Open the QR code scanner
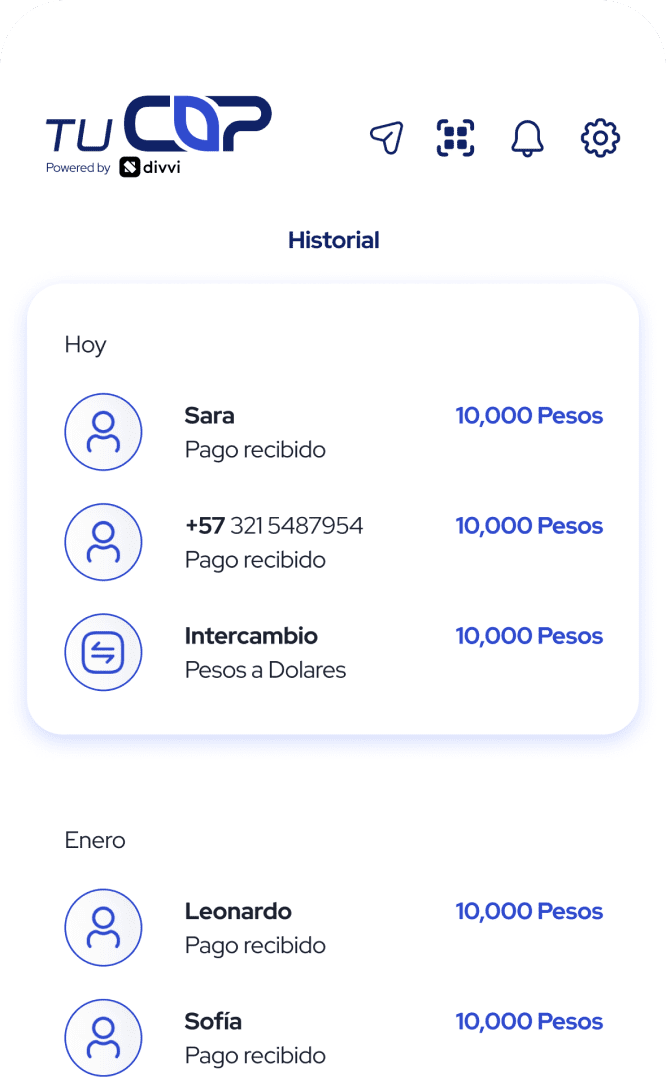Image resolution: width=666 pixels, height=1089 pixels. tap(456, 138)
